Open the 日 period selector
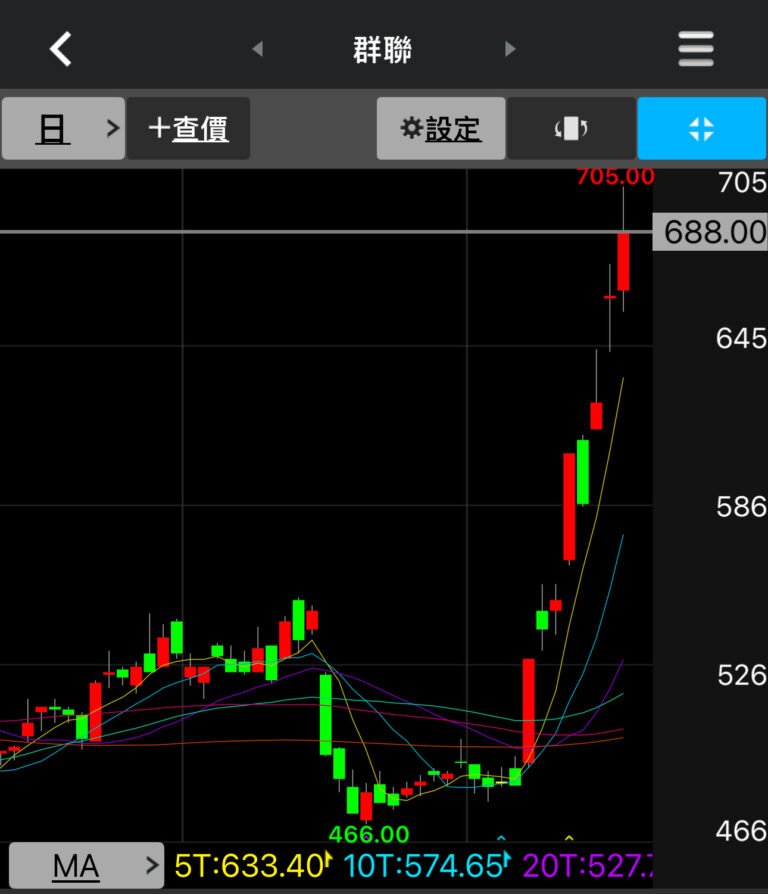 click(63, 128)
